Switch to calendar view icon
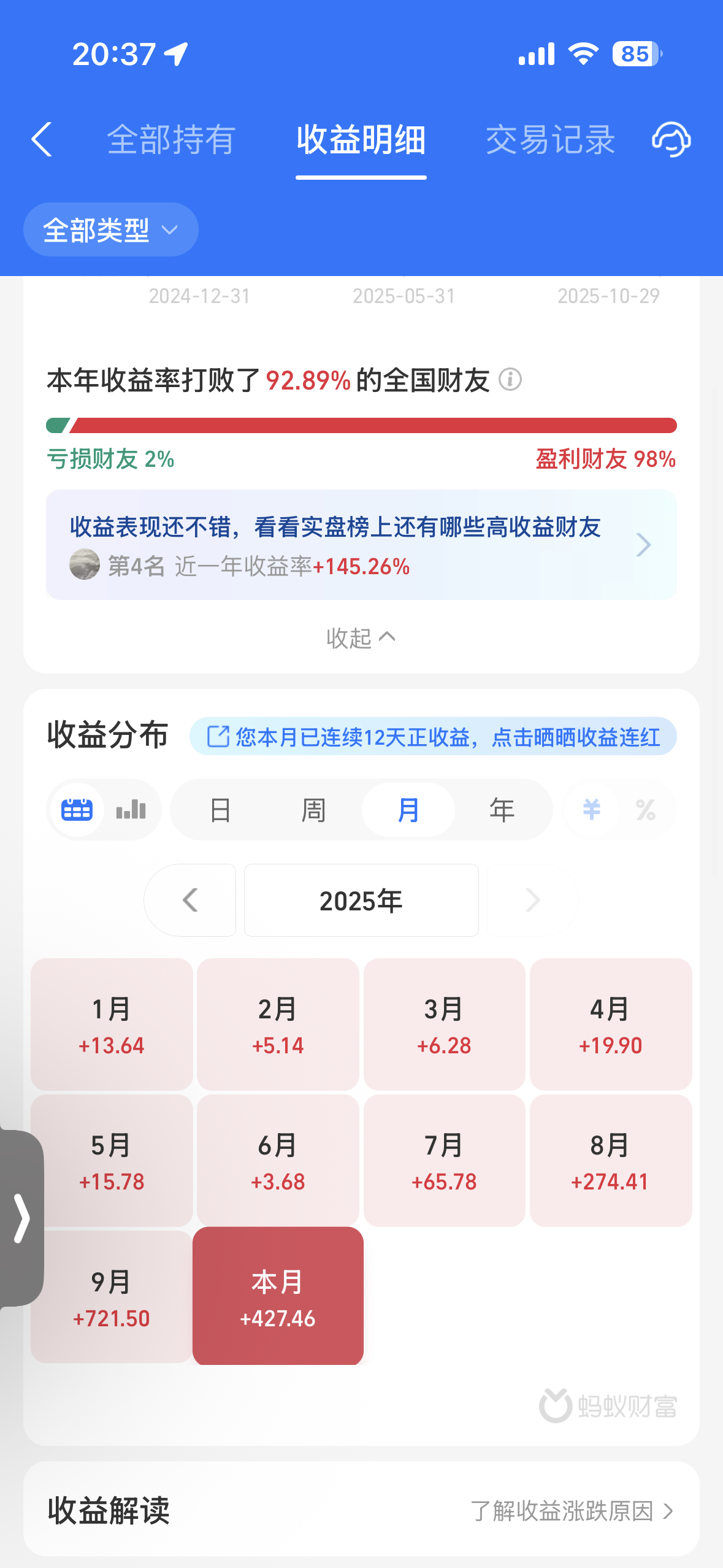 77,810
